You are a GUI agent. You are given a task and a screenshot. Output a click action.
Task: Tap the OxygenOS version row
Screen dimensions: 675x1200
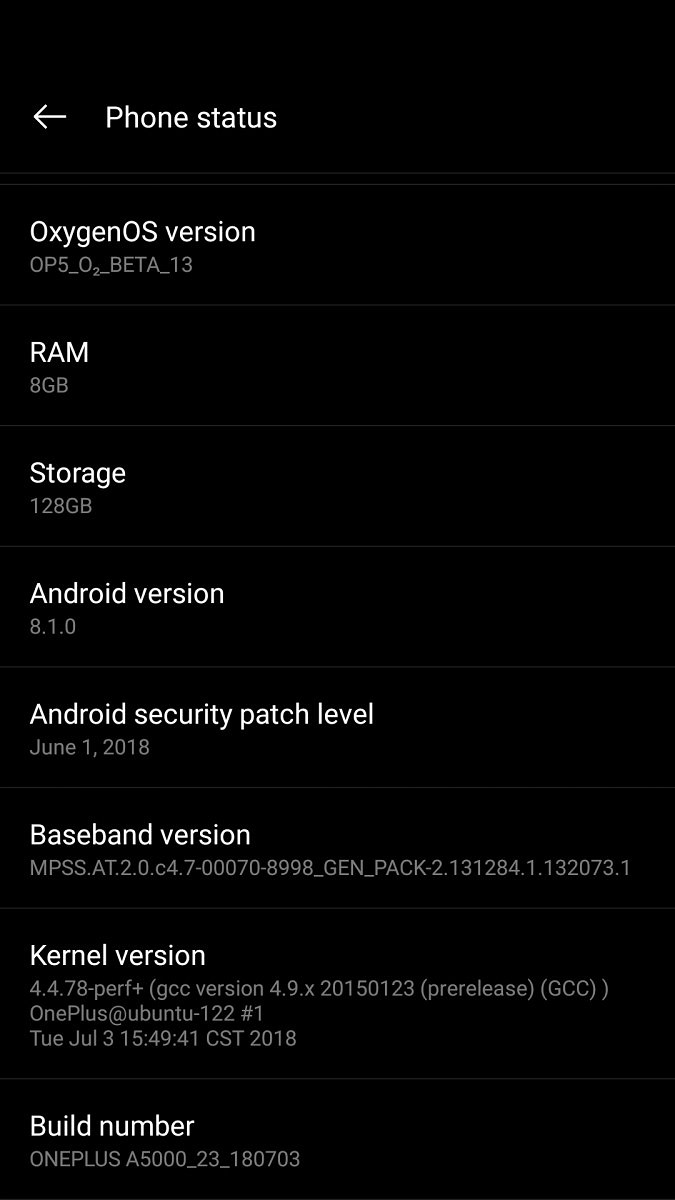337,245
